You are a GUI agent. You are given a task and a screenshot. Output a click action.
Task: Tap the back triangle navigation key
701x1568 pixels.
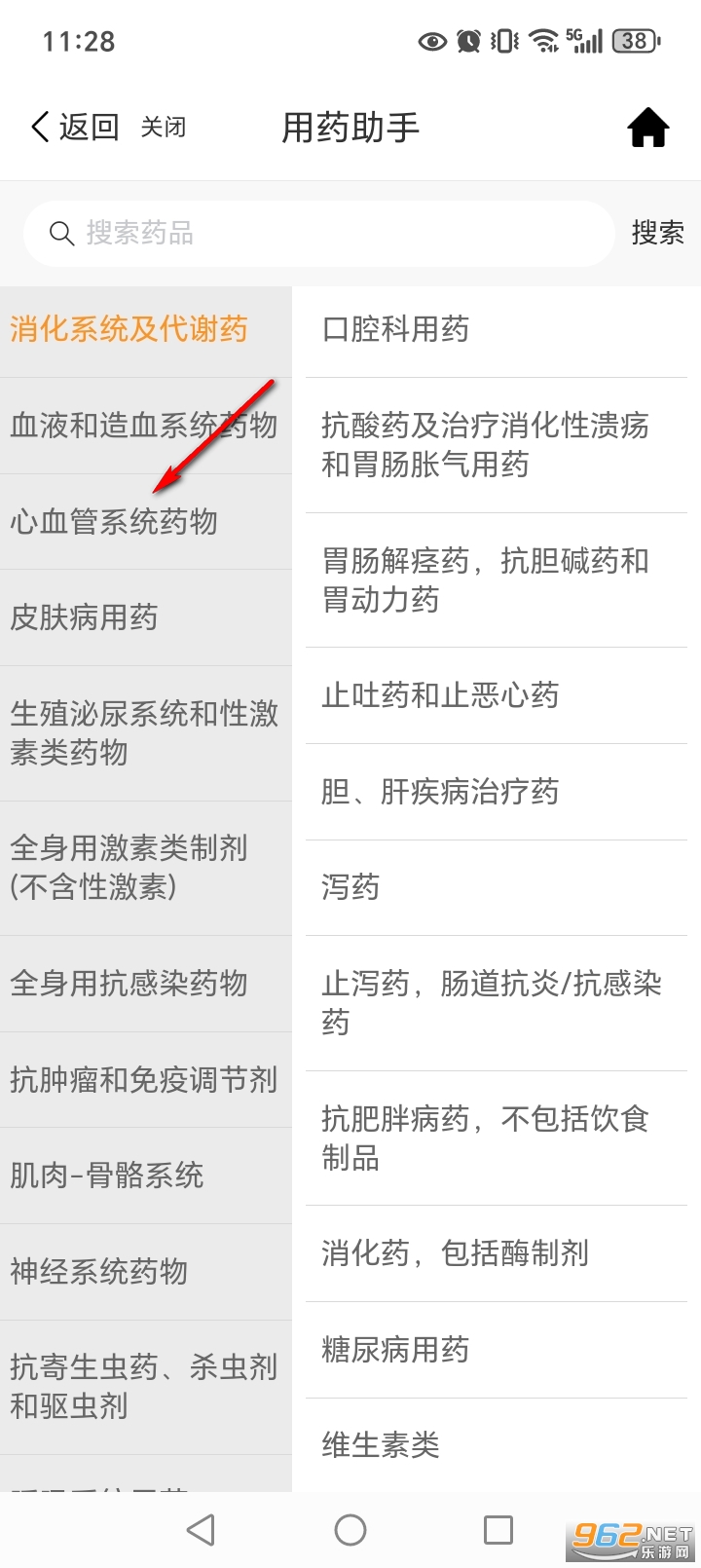[x=202, y=1529]
